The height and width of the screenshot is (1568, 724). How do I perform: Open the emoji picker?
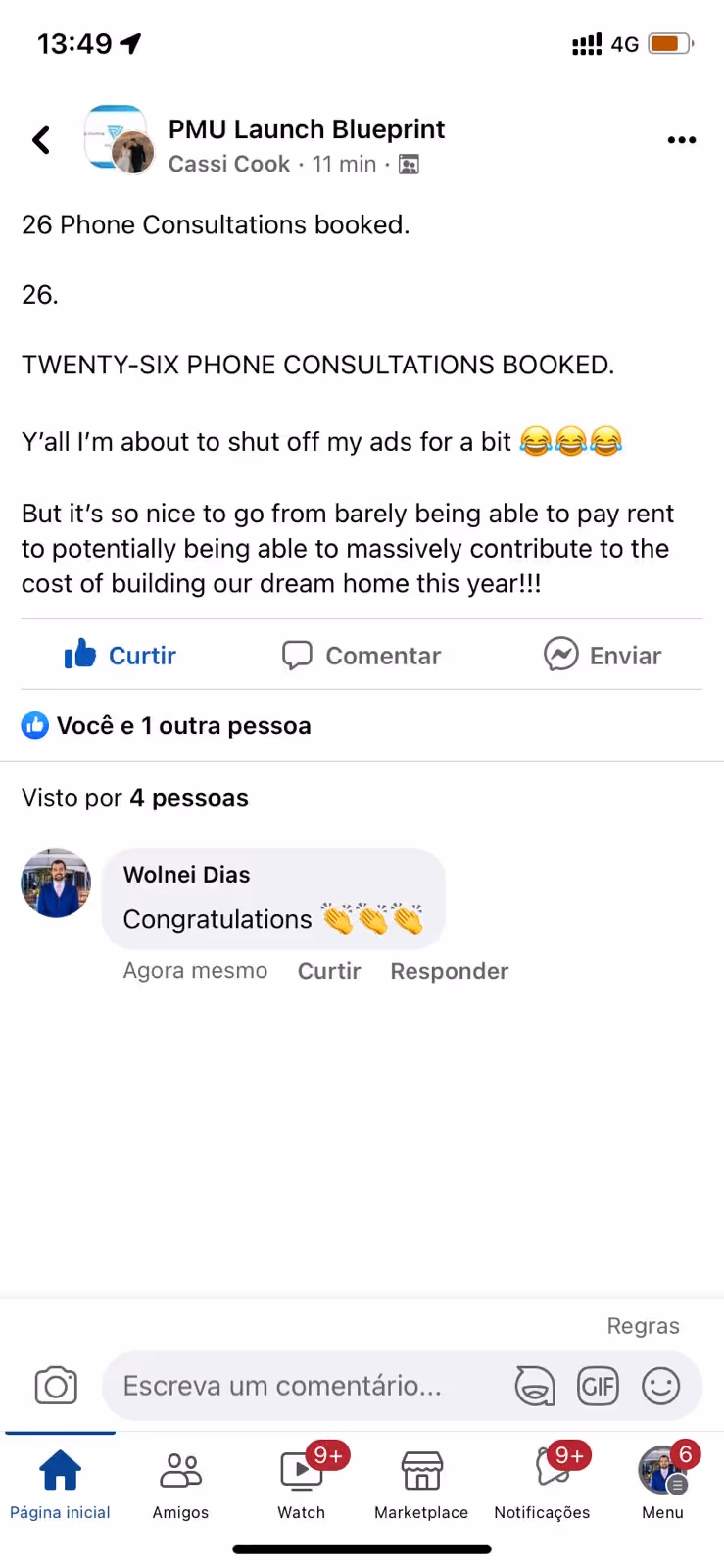(x=660, y=1386)
